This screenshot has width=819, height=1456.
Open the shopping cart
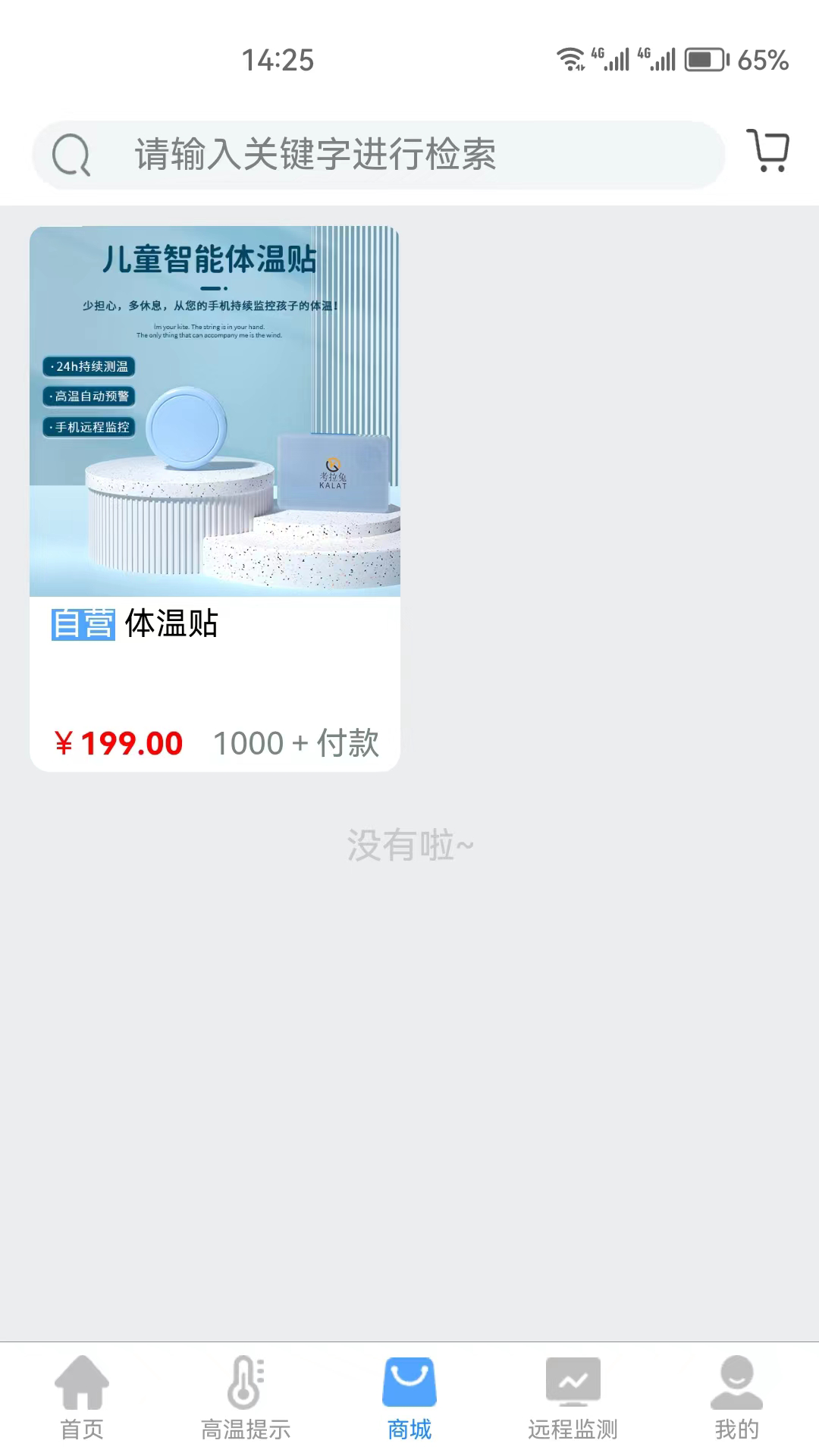[x=768, y=153]
